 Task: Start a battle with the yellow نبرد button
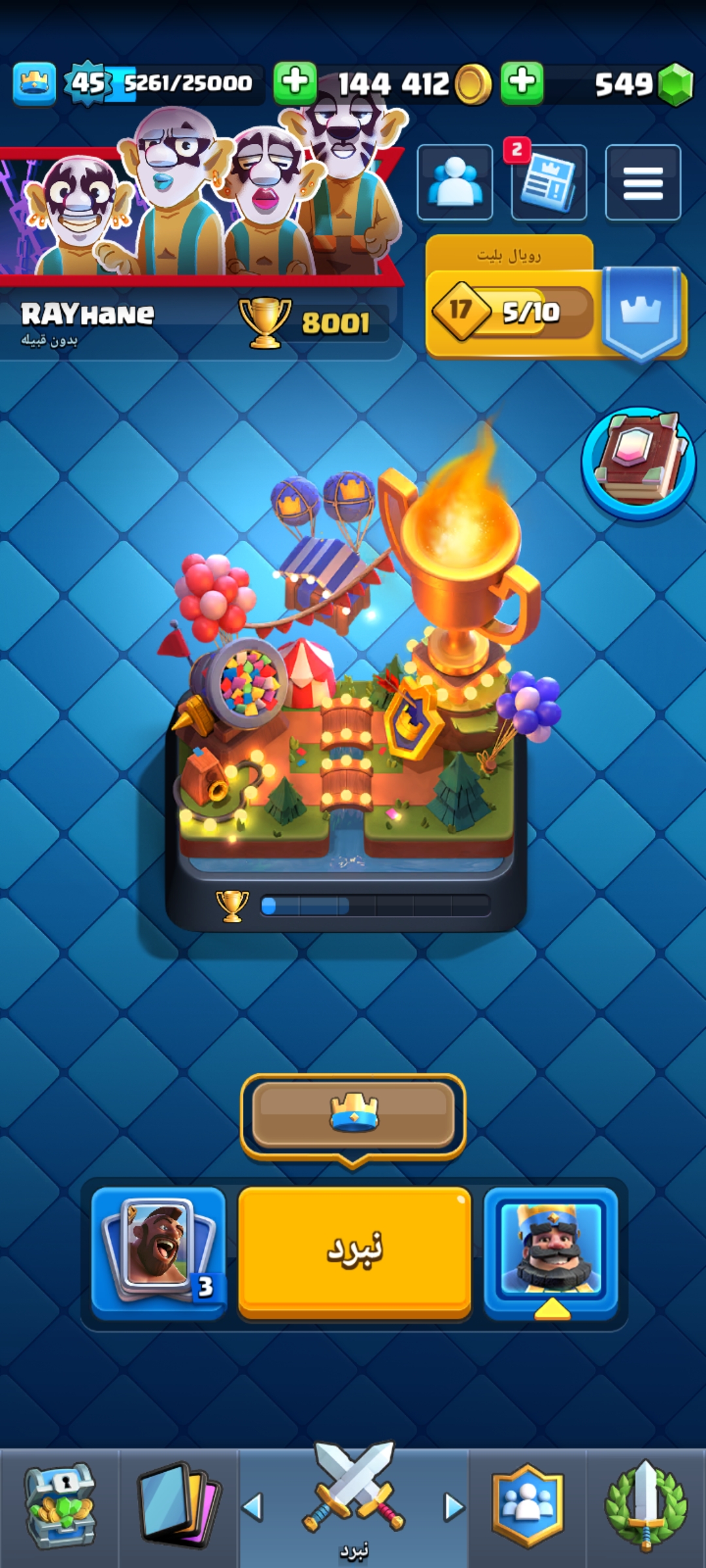point(354,1251)
